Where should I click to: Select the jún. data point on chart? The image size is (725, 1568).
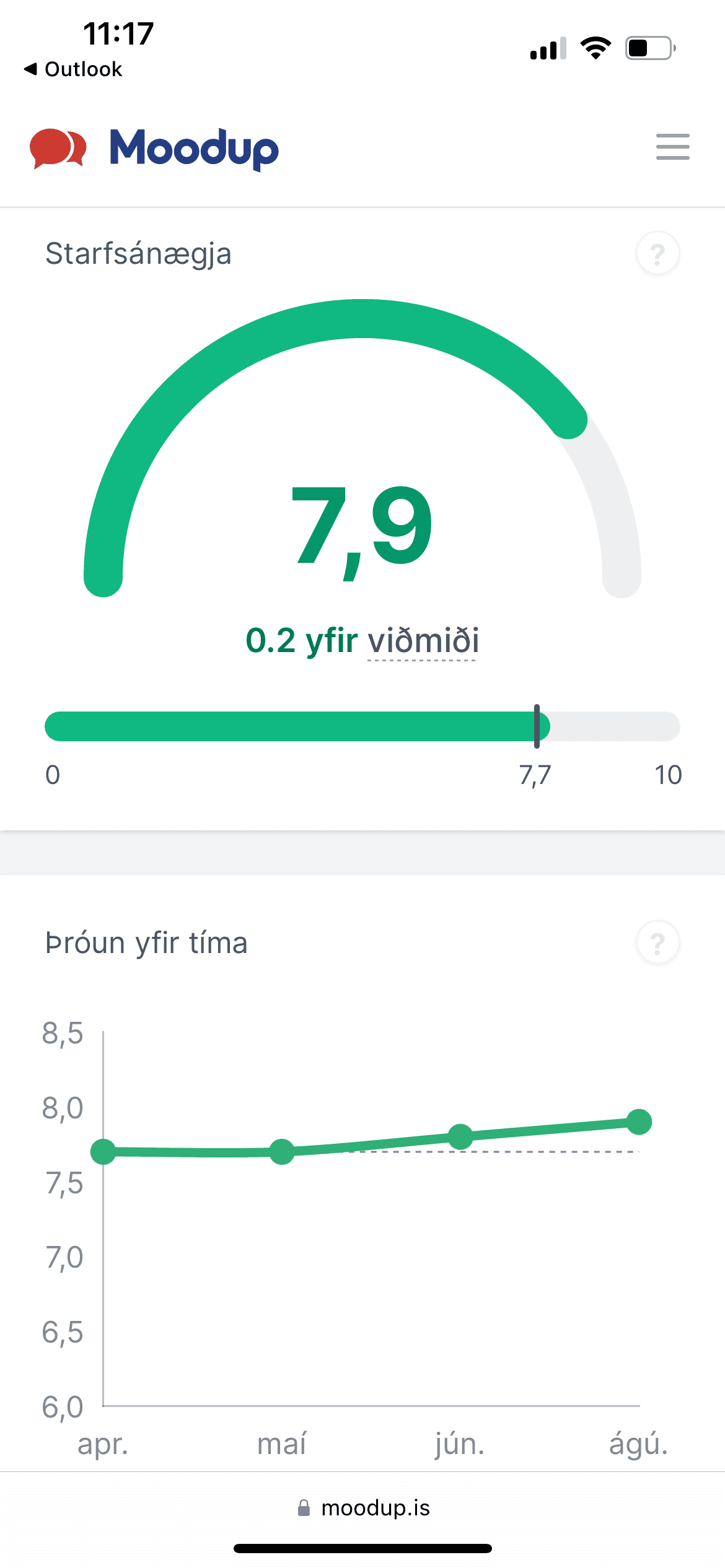click(460, 1136)
